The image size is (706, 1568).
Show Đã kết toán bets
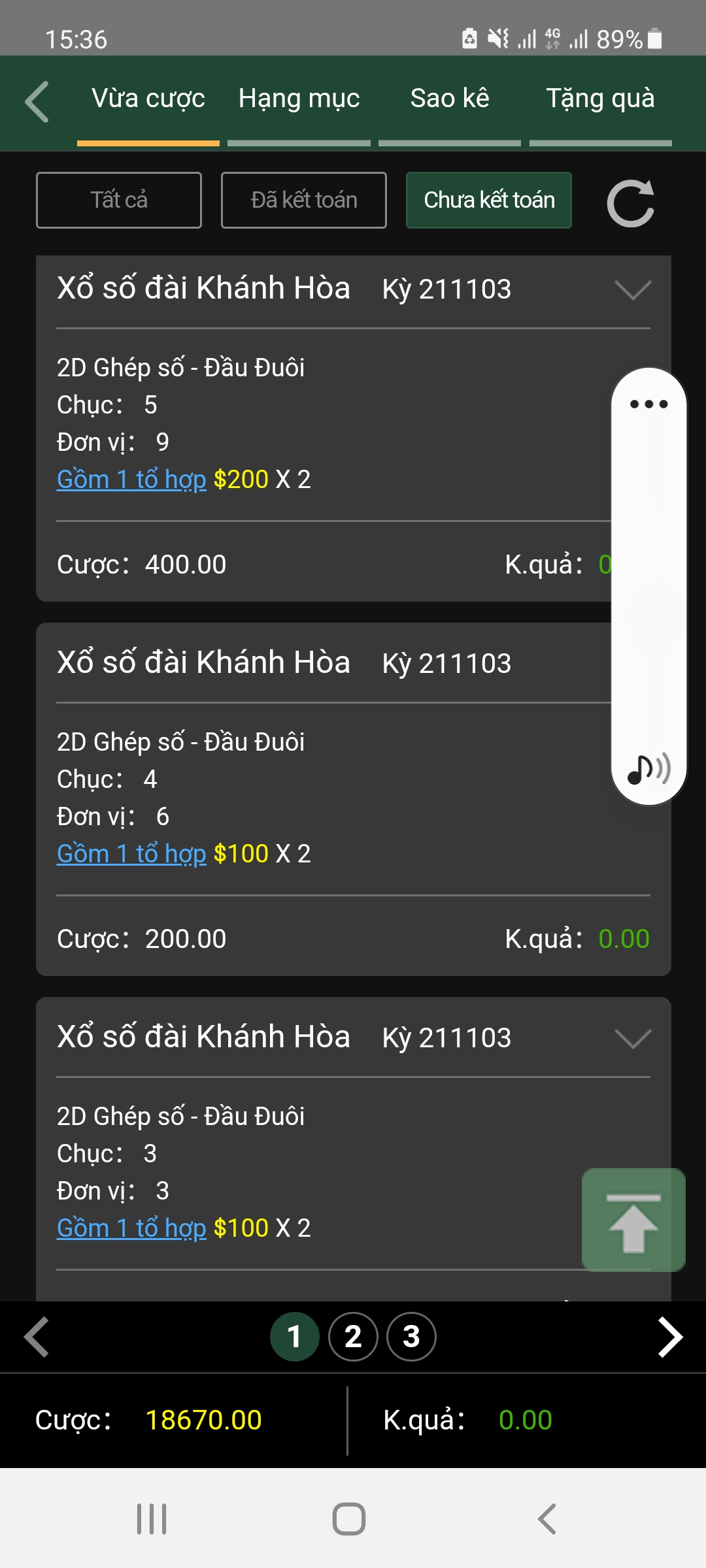click(304, 200)
